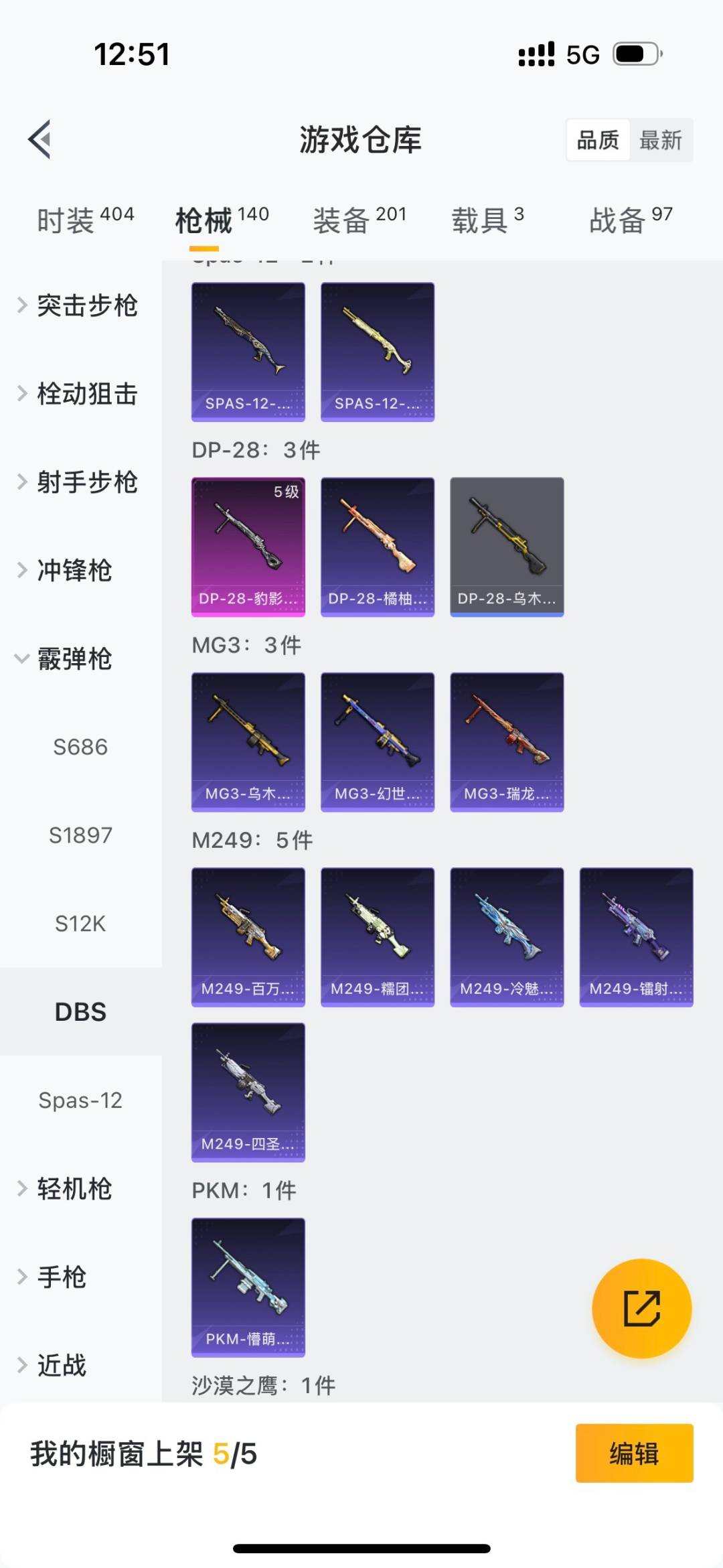Collapse the 霰弹枪 category
This screenshot has width=723, height=1568.
[74, 659]
